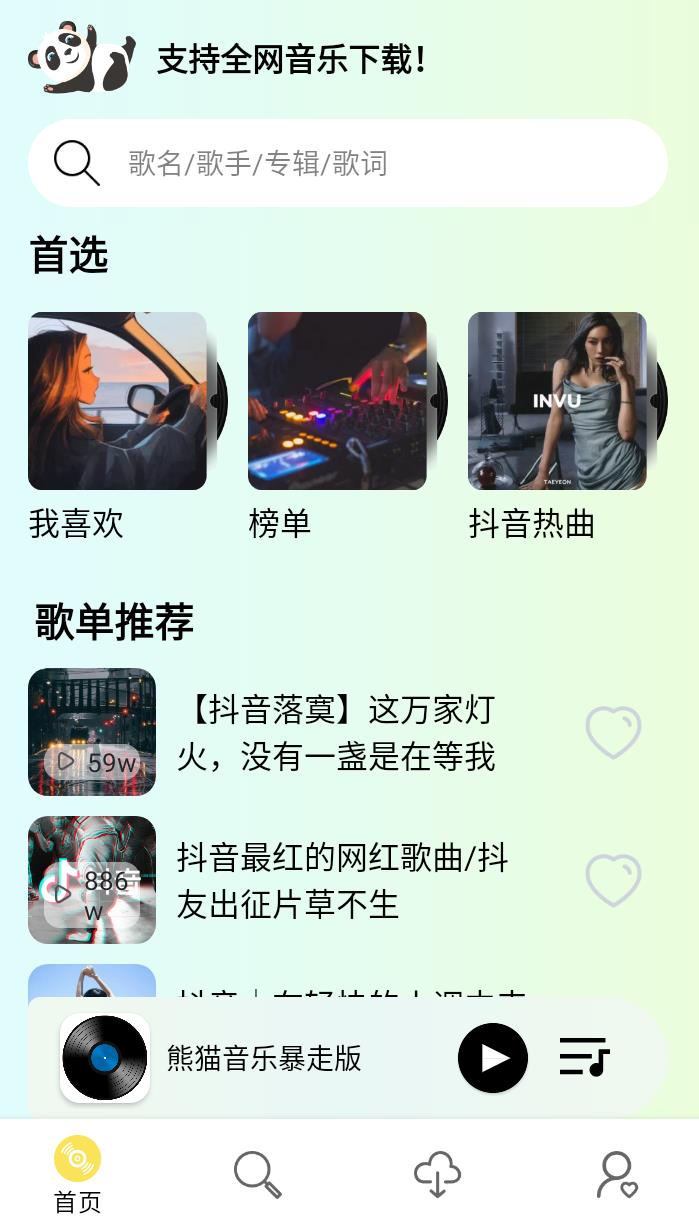Viewport: 699px width, 1216px height.
Task: Open playlist 抖音最红的网红歌曲
Action: click(x=342, y=881)
